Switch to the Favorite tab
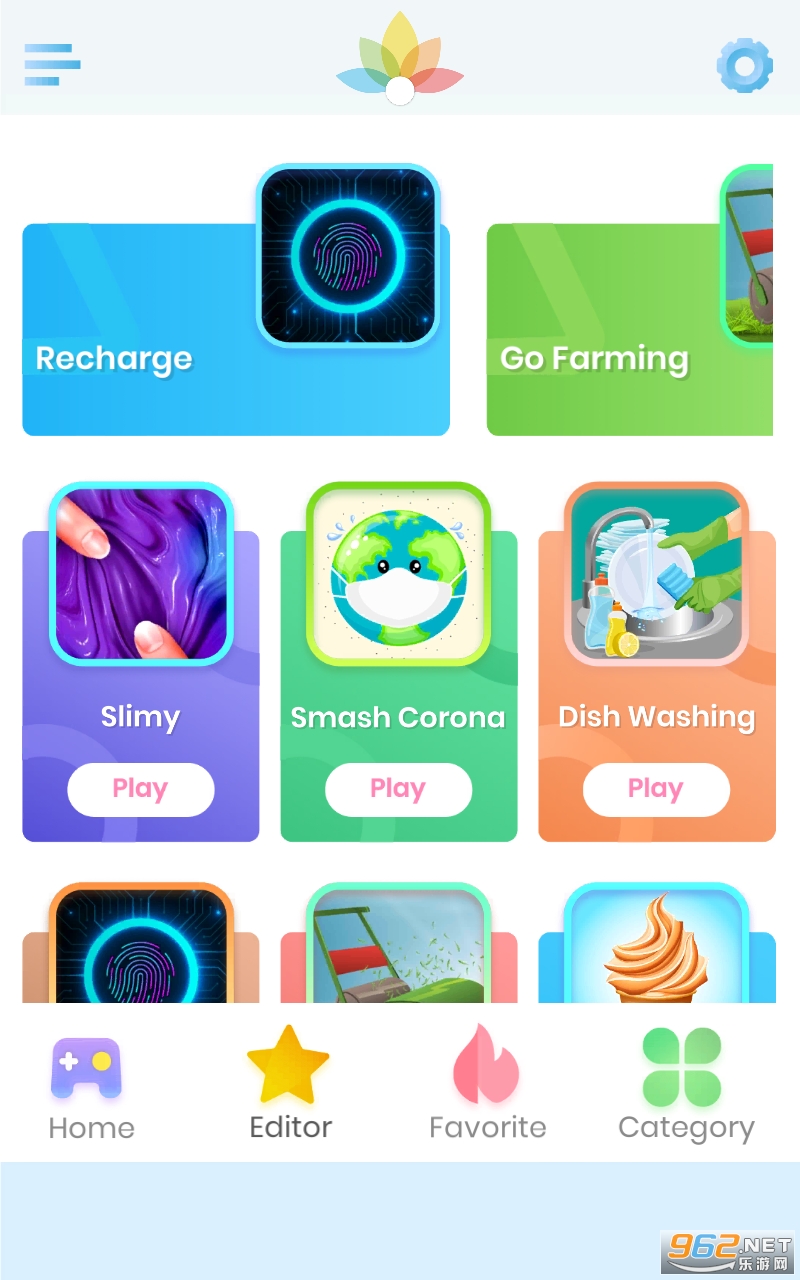The height and width of the screenshot is (1280, 800). point(487,1090)
